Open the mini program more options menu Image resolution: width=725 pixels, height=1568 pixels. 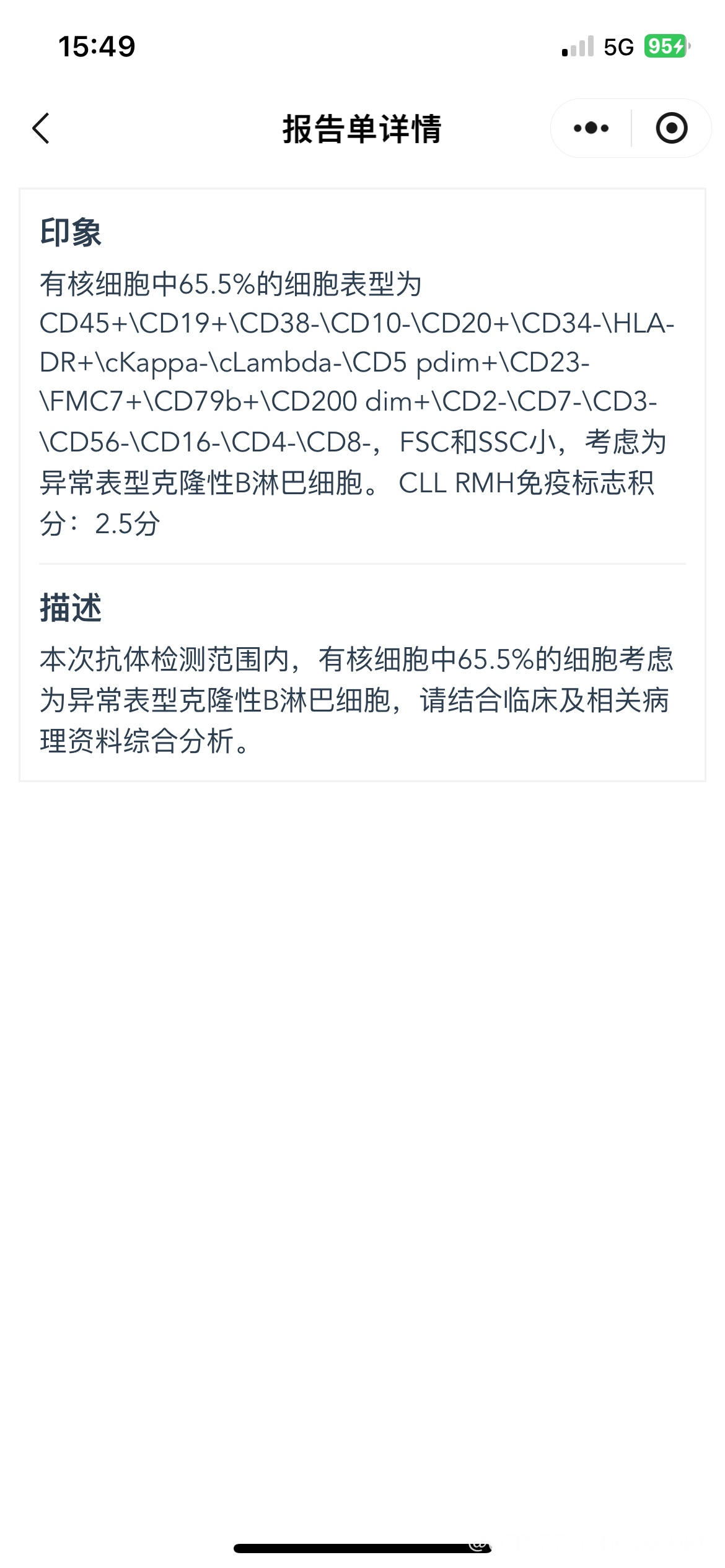[x=591, y=128]
